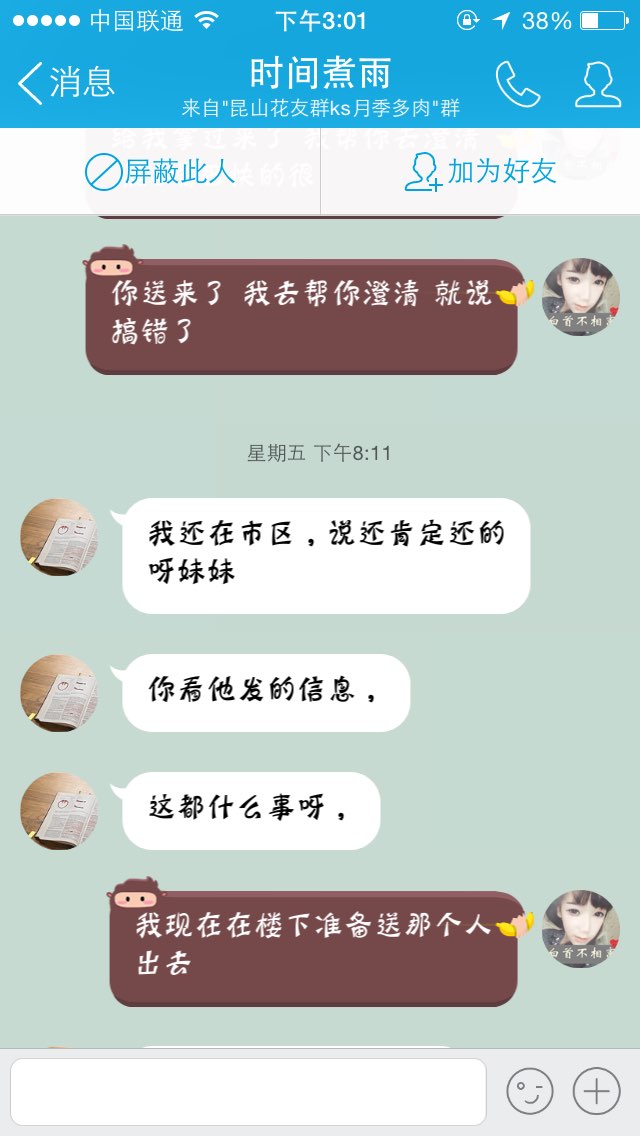This screenshot has width=640, height=1136.
Task: Open the plus attachment menu
Action: [x=597, y=1091]
